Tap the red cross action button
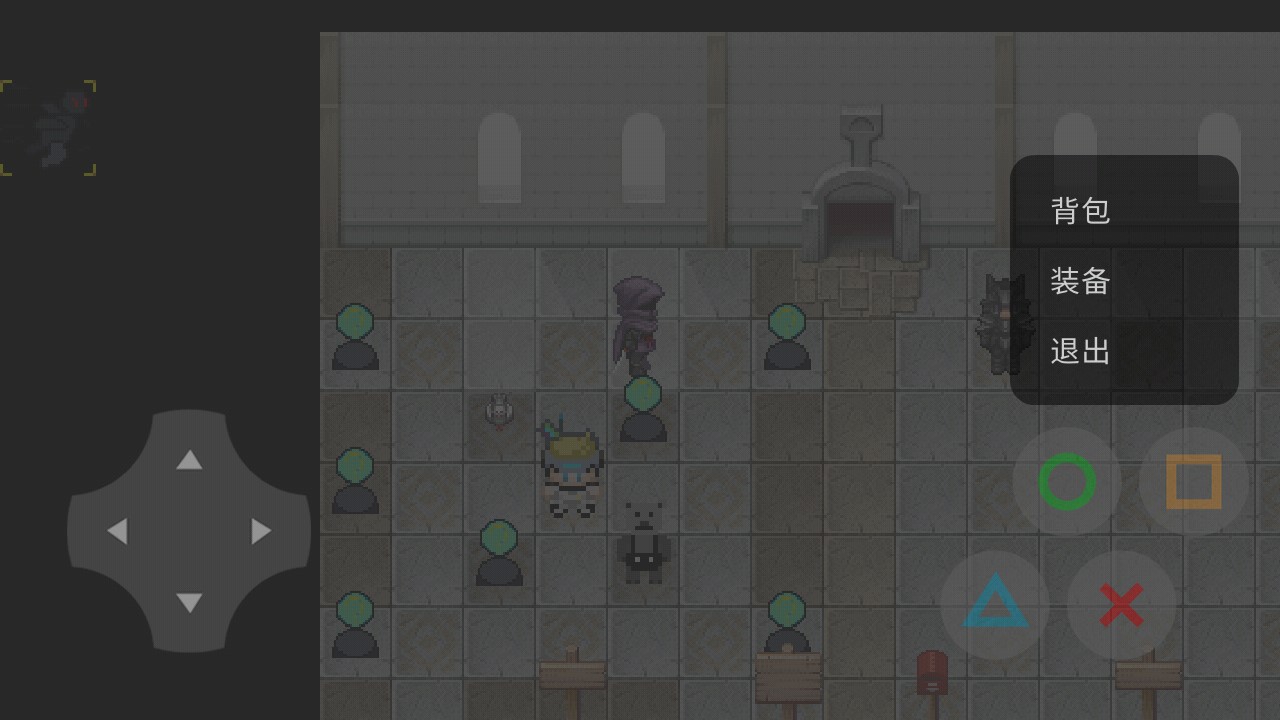This screenshot has width=1280, height=720. pos(1121,605)
